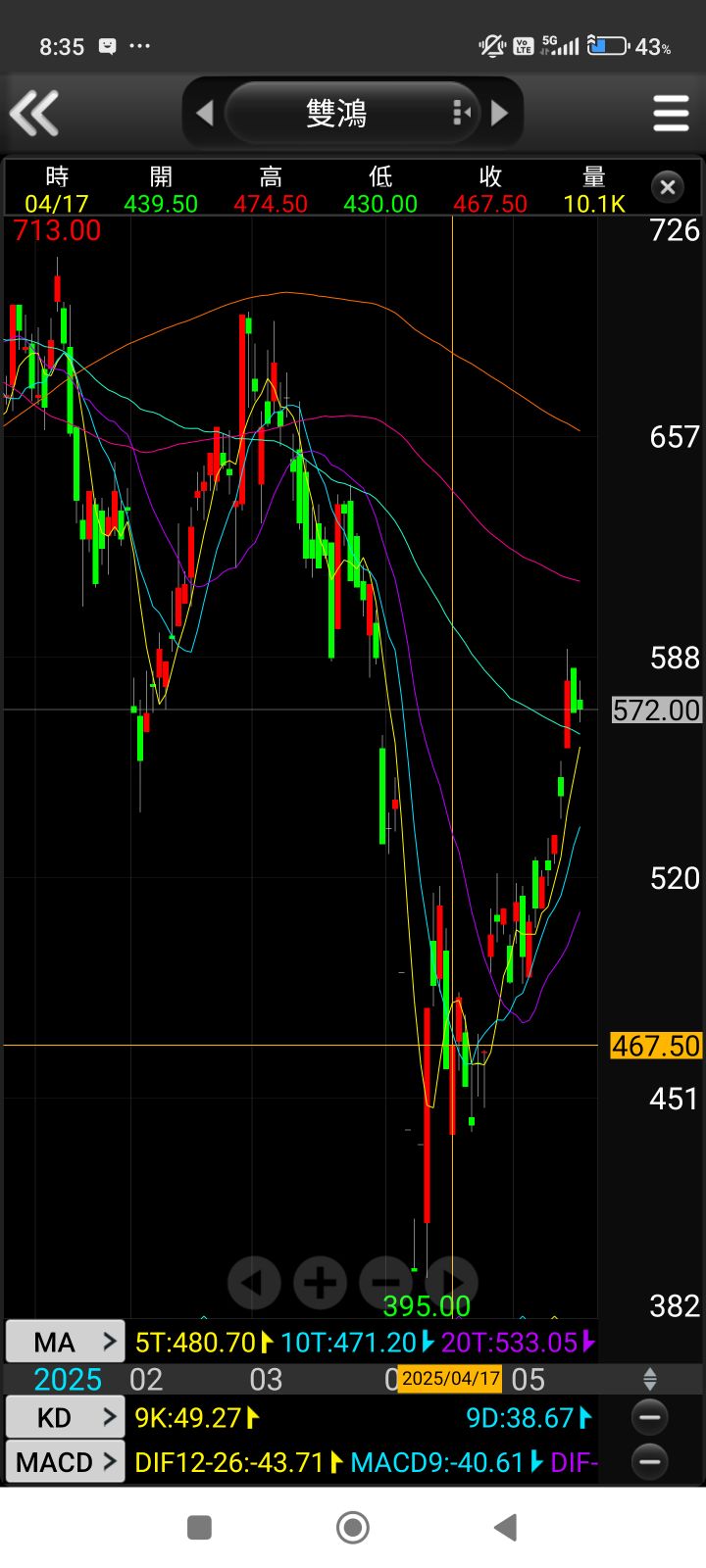Open the hamburger menu

(671, 113)
